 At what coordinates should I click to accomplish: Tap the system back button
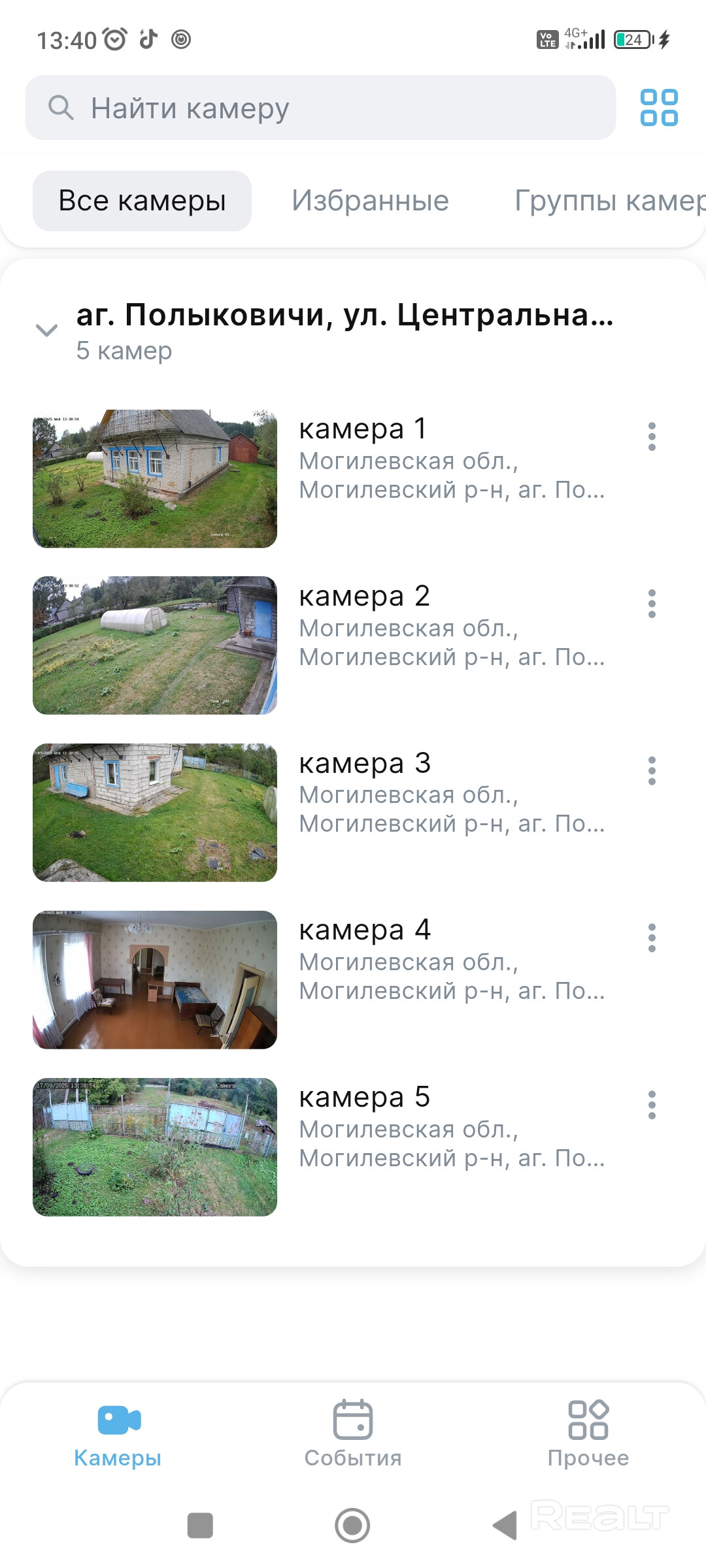(x=505, y=1526)
